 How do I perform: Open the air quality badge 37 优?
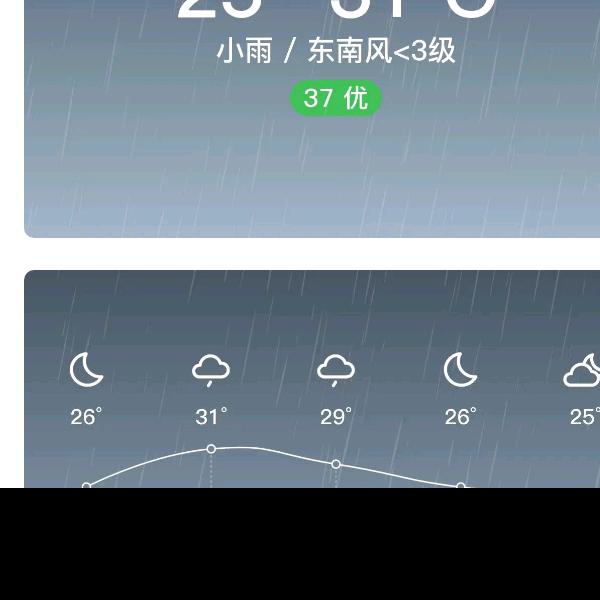[336, 98]
